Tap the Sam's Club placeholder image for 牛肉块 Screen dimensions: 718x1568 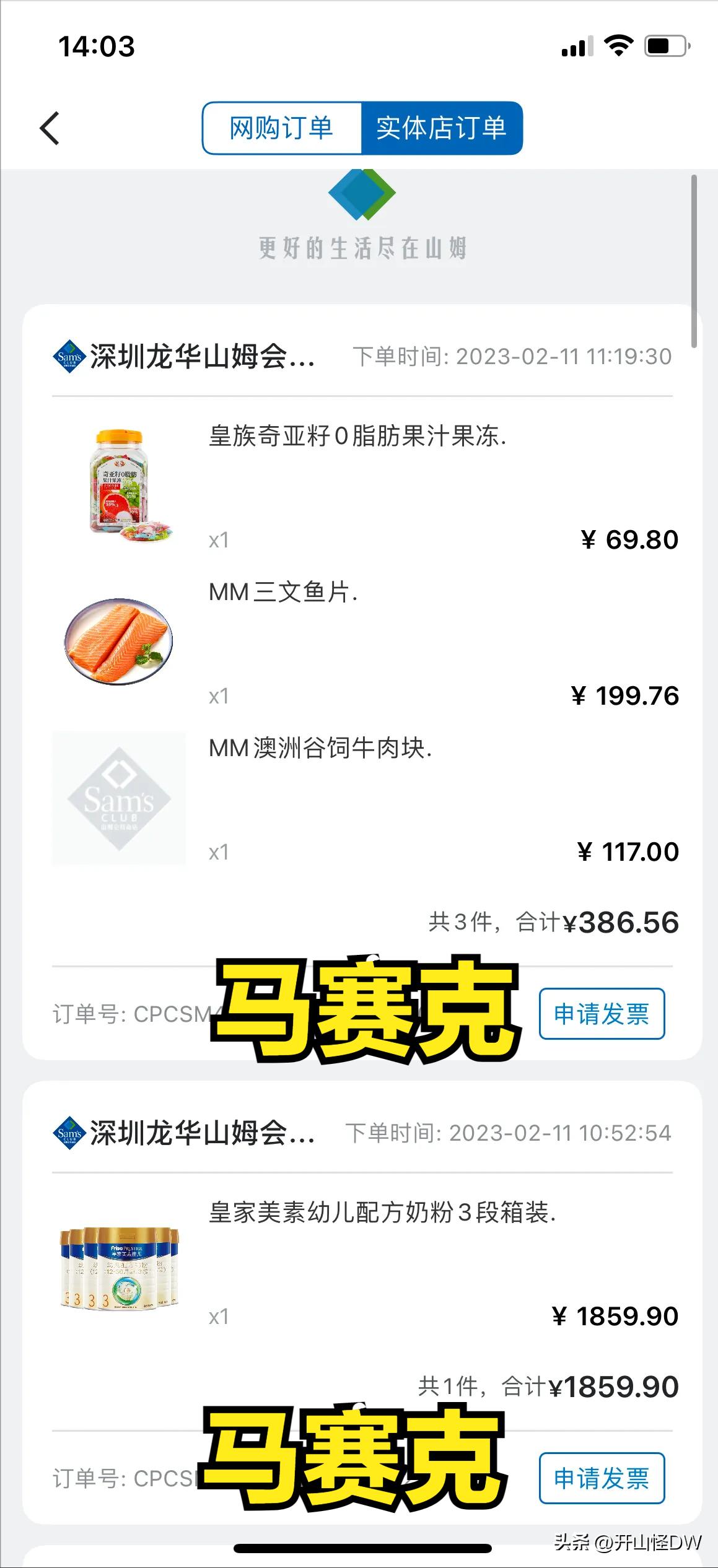coord(119,799)
